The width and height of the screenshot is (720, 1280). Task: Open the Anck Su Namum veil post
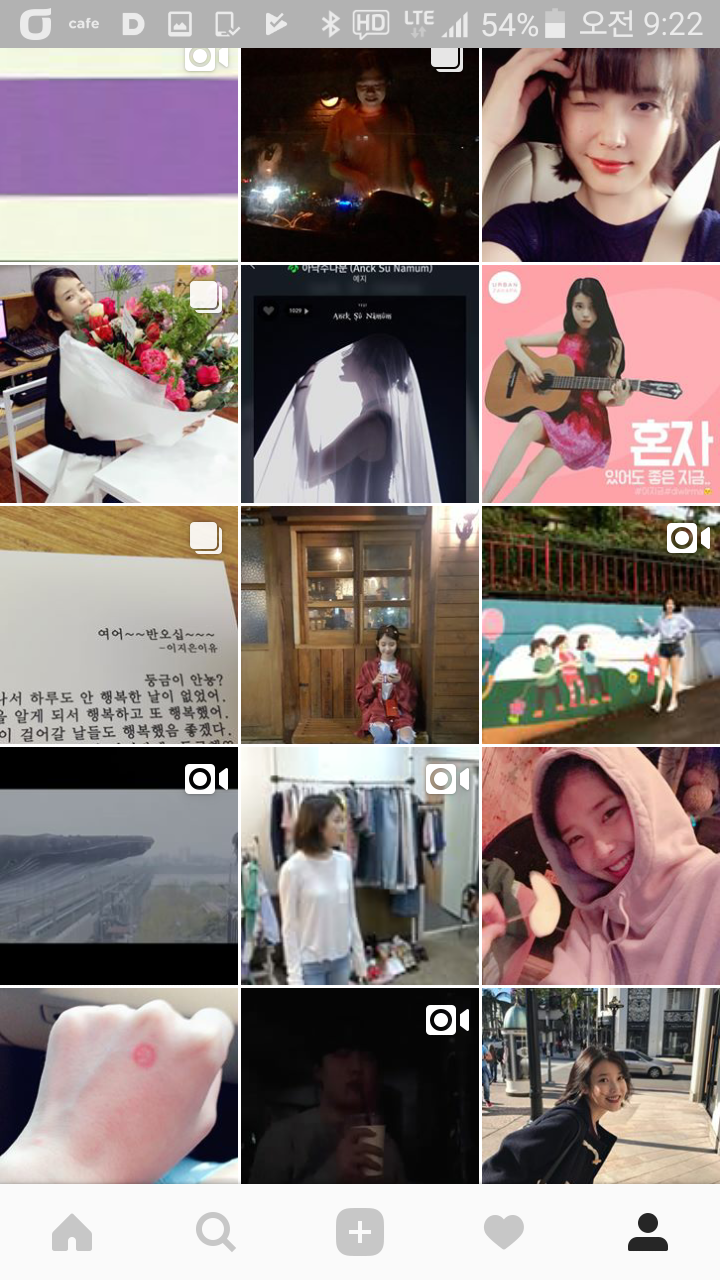coord(360,384)
